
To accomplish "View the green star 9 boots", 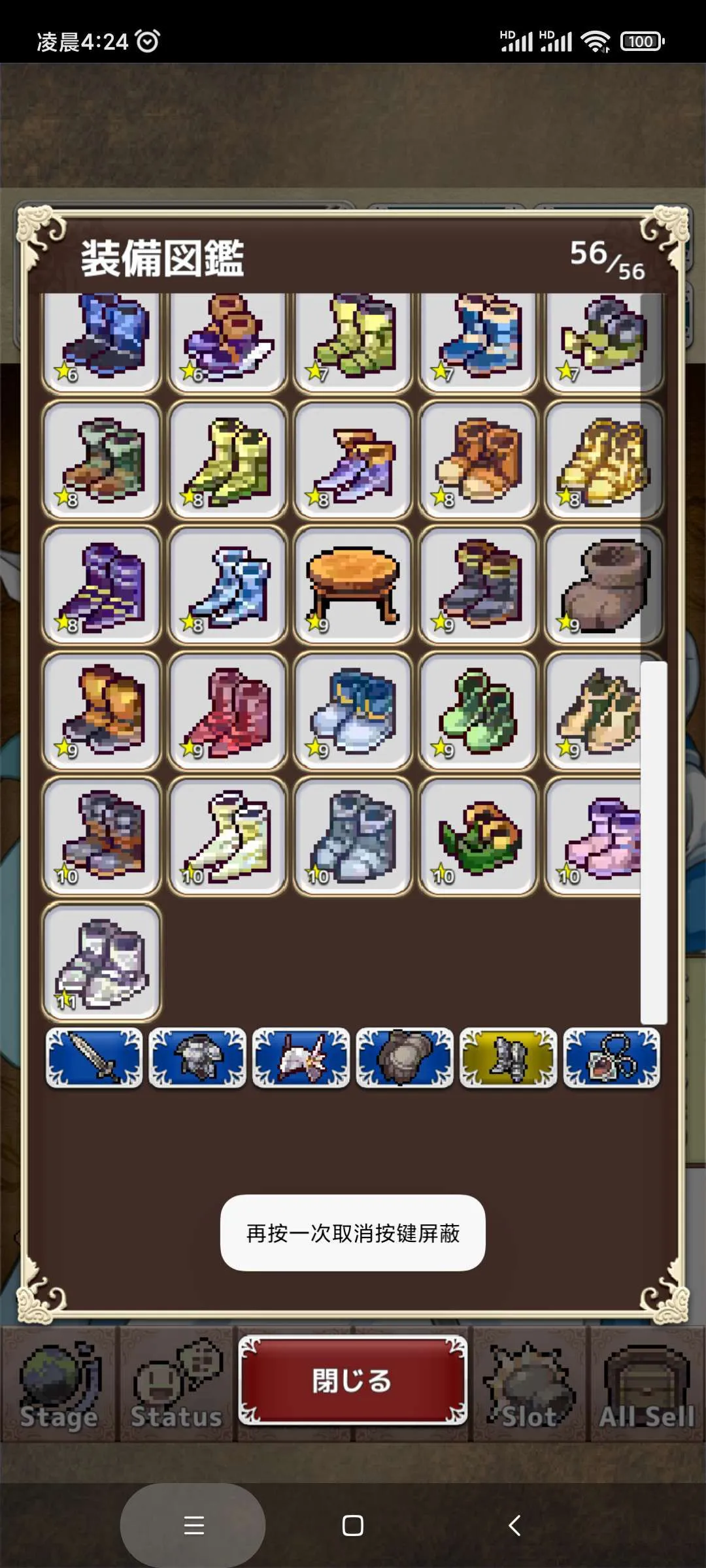I will click(x=478, y=710).
